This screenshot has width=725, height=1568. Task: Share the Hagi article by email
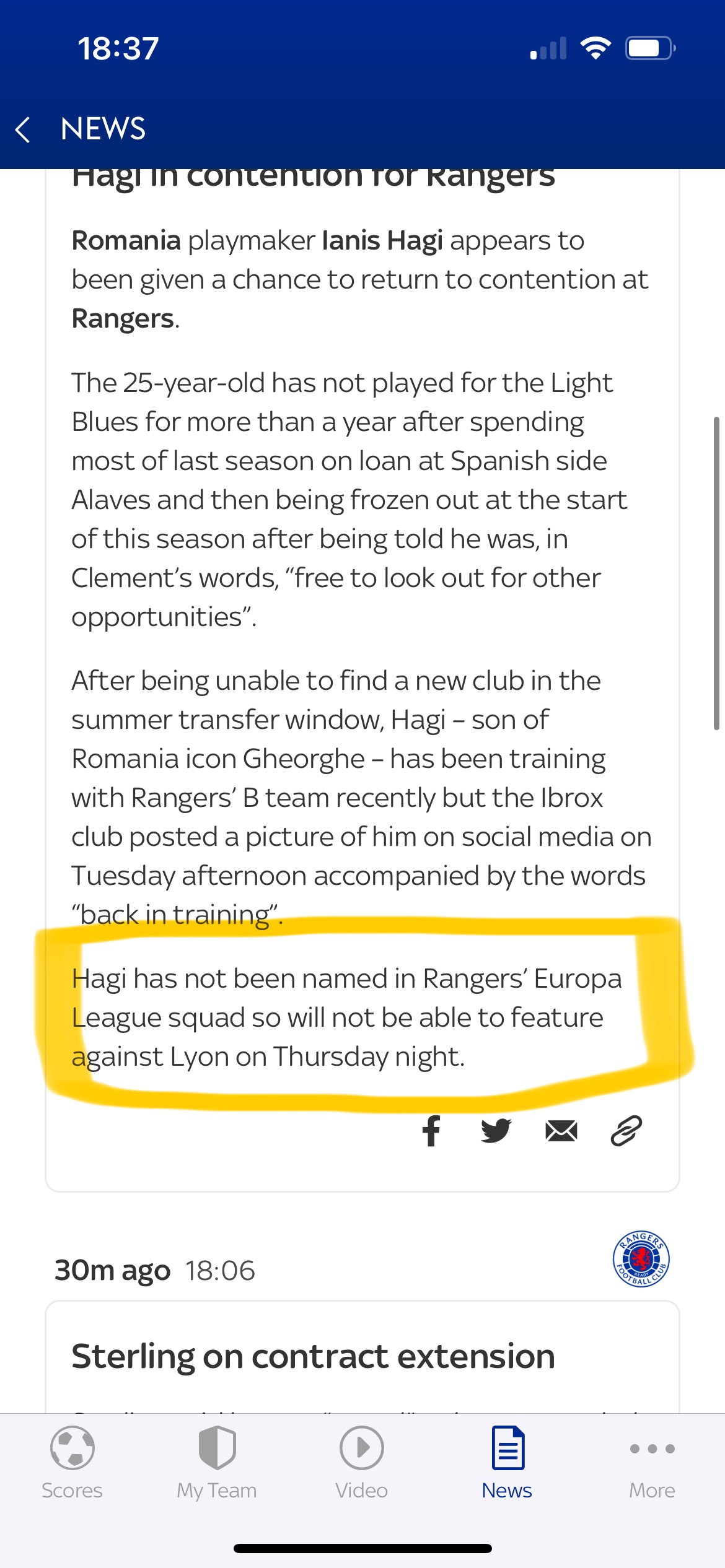coord(561,1131)
